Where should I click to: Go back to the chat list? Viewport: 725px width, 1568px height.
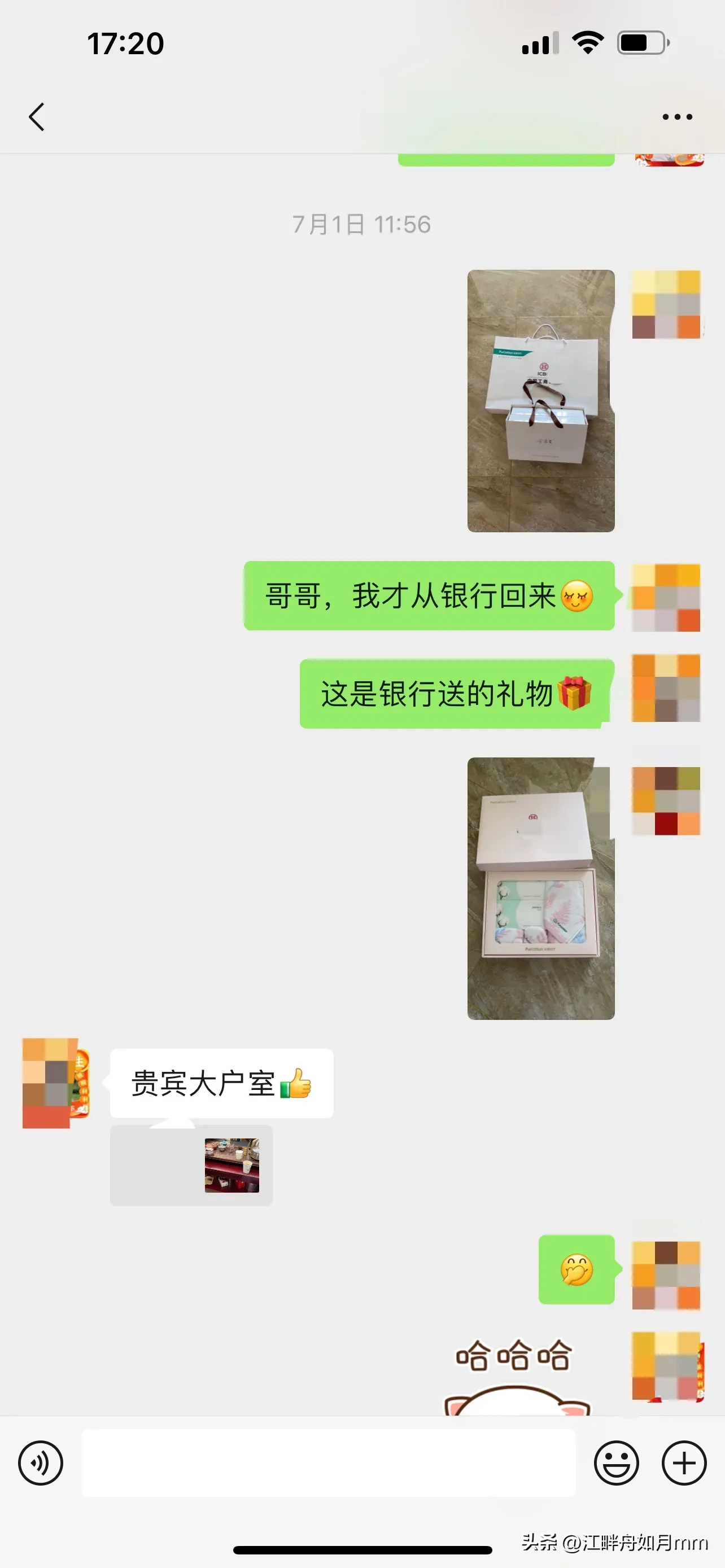[x=37, y=116]
